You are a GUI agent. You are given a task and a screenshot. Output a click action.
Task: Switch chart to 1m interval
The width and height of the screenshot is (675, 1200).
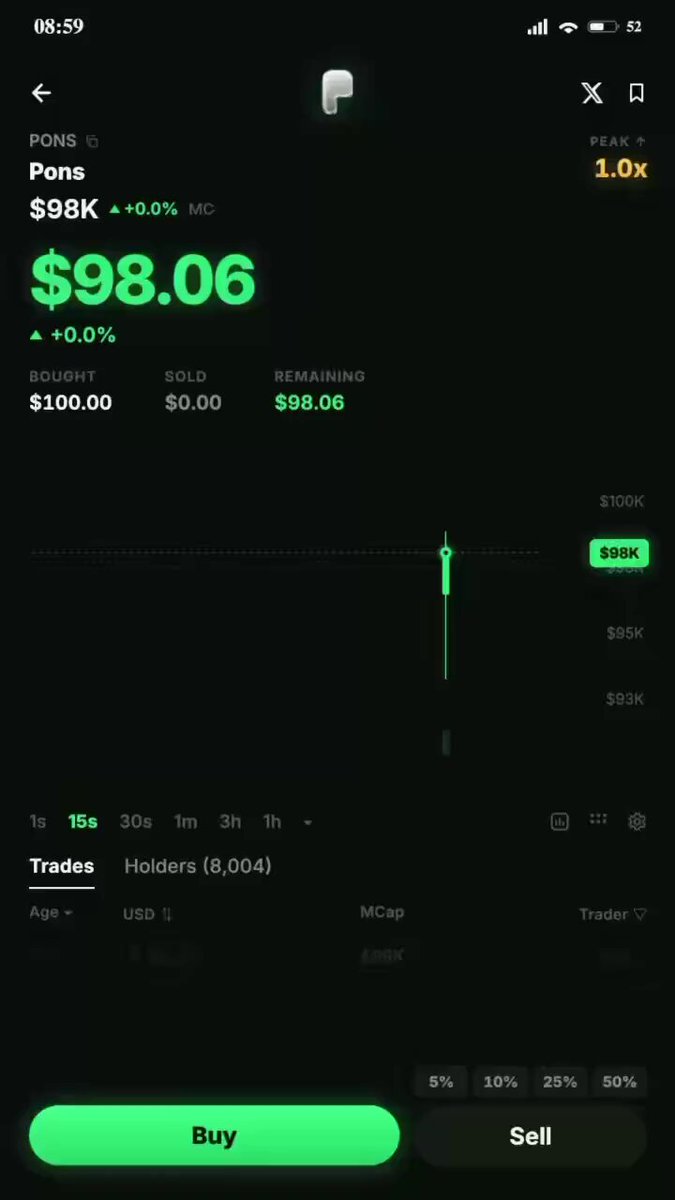[185, 822]
